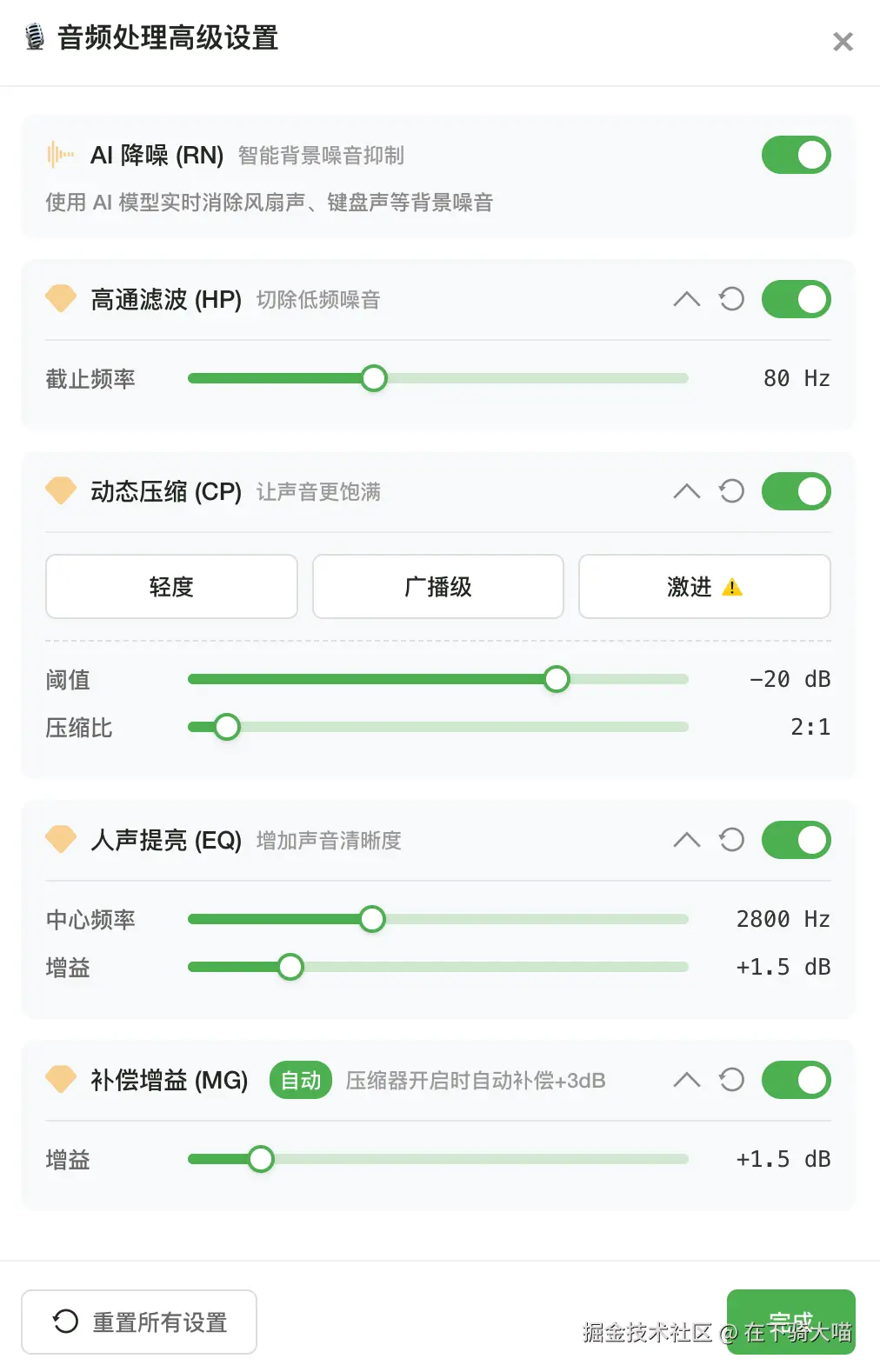Collapse the 人声提亮 section
The width and height of the screenshot is (880, 1372).
[x=687, y=840]
